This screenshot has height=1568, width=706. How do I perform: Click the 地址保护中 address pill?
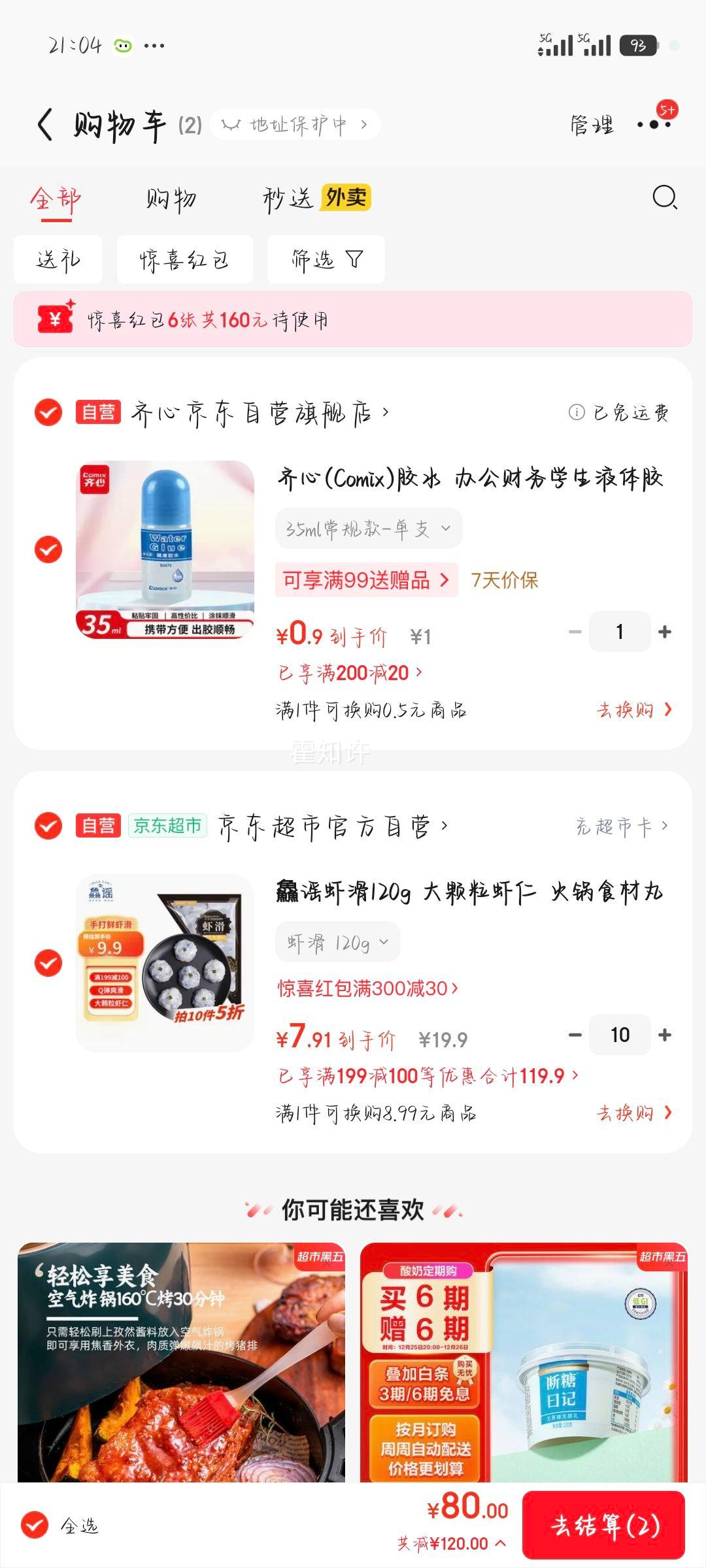pyautogui.click(x=295, y=124)
